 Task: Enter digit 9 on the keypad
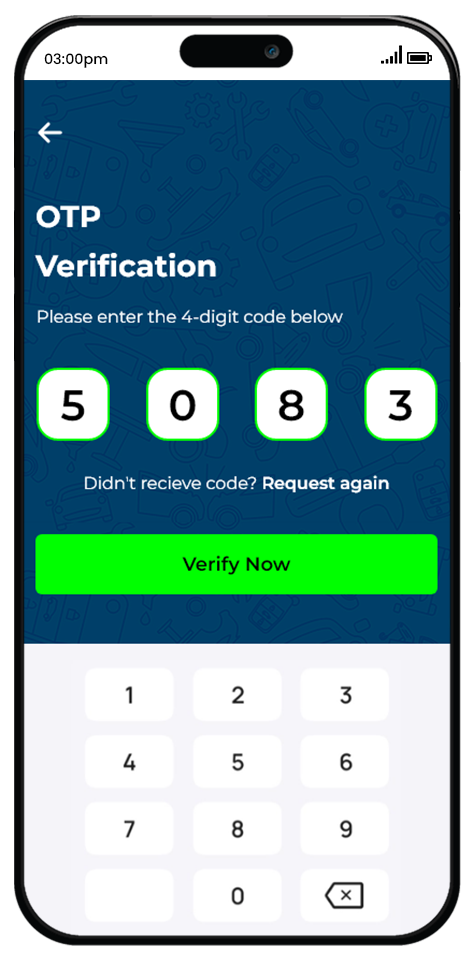(345, 829)
